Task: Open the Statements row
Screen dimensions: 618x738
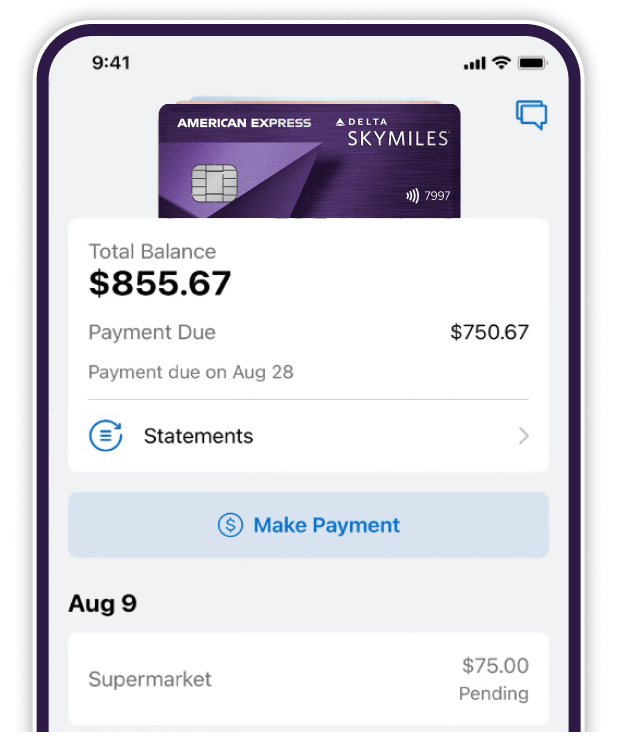Action: [308, 436]
